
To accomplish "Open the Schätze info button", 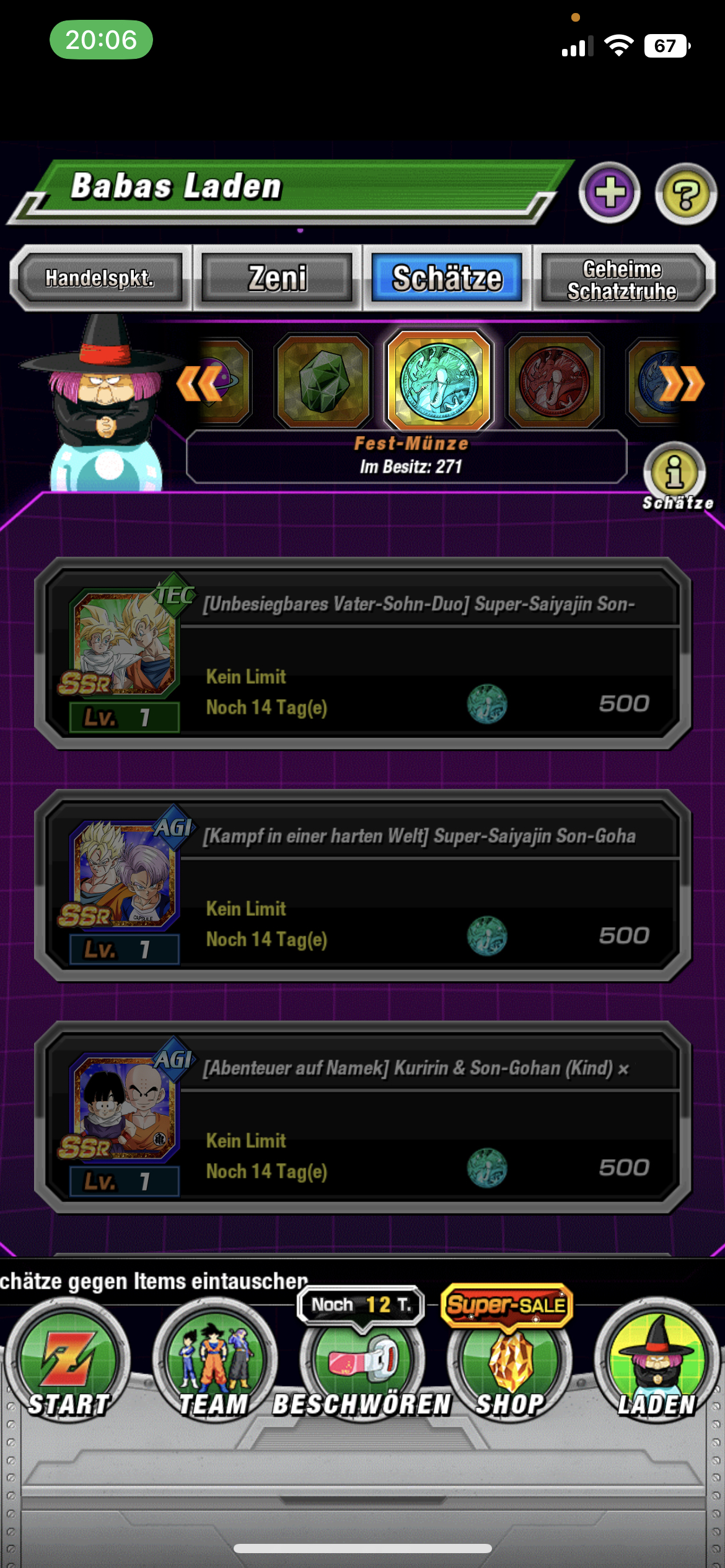I will pyautogui.click(x=675, y=473).
